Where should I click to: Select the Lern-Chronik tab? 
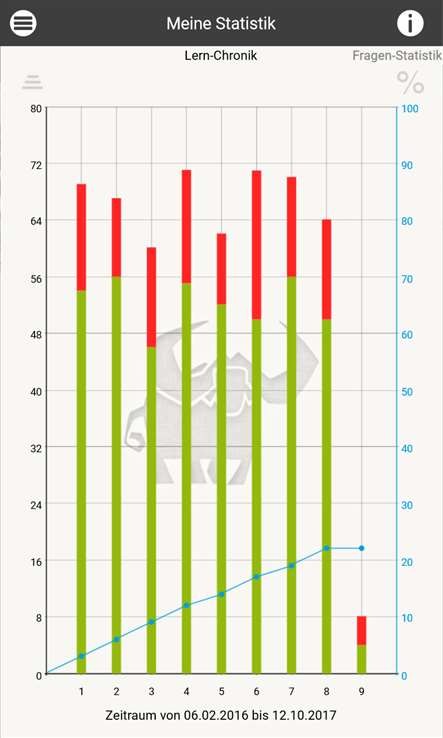point(221,56)
